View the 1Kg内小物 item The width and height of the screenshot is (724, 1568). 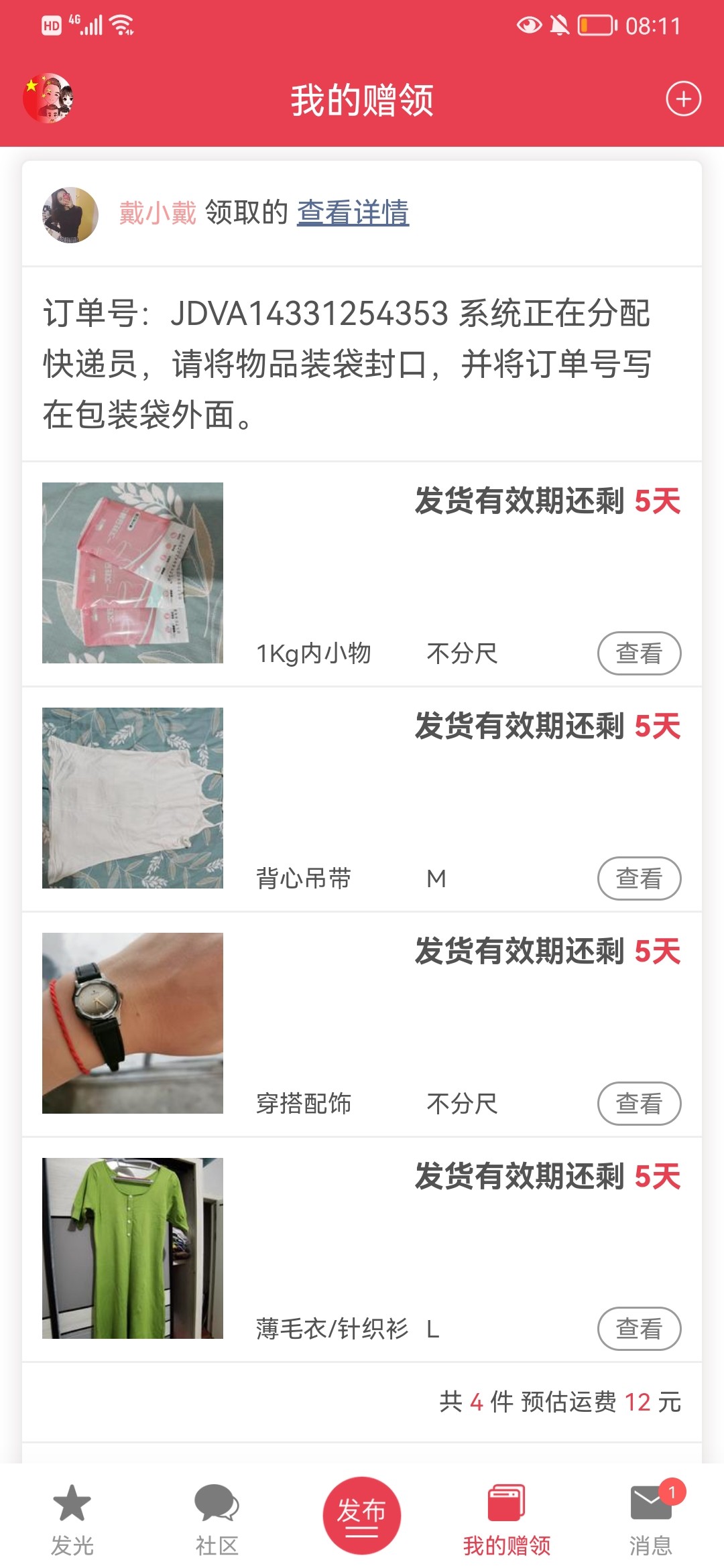tap(639, 653)
